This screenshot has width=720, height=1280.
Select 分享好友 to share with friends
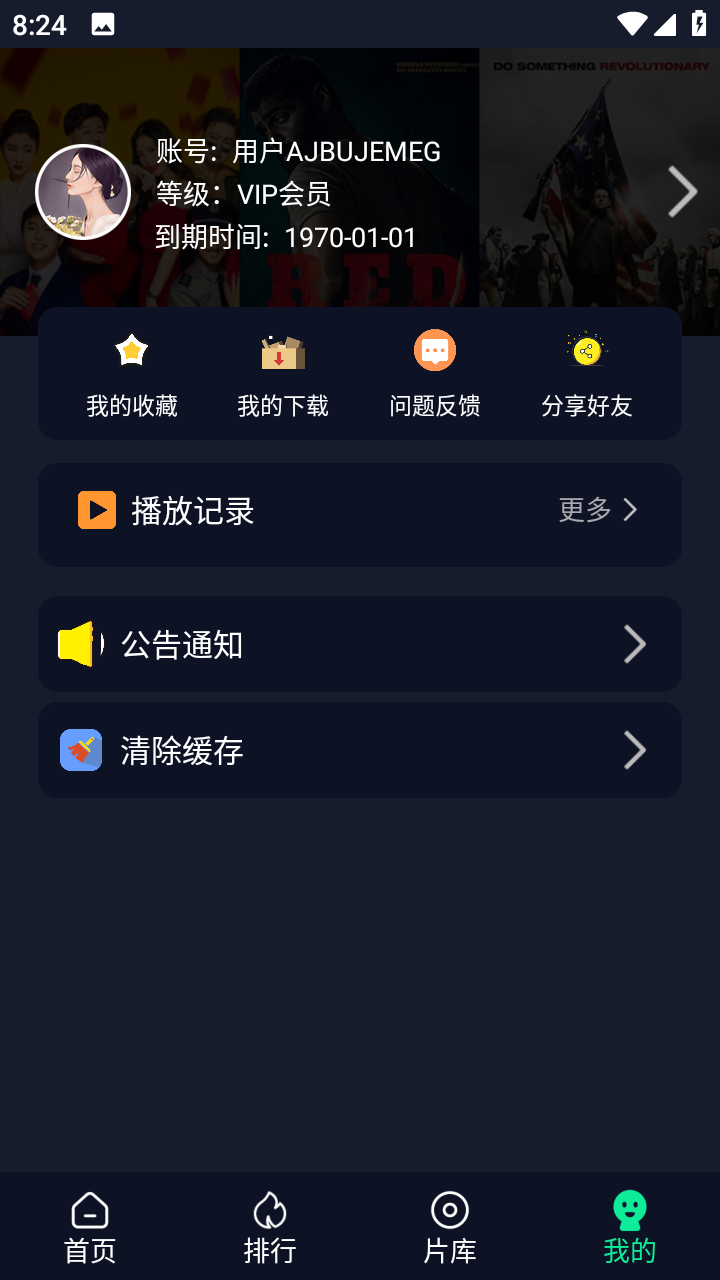tap(587, 374)
